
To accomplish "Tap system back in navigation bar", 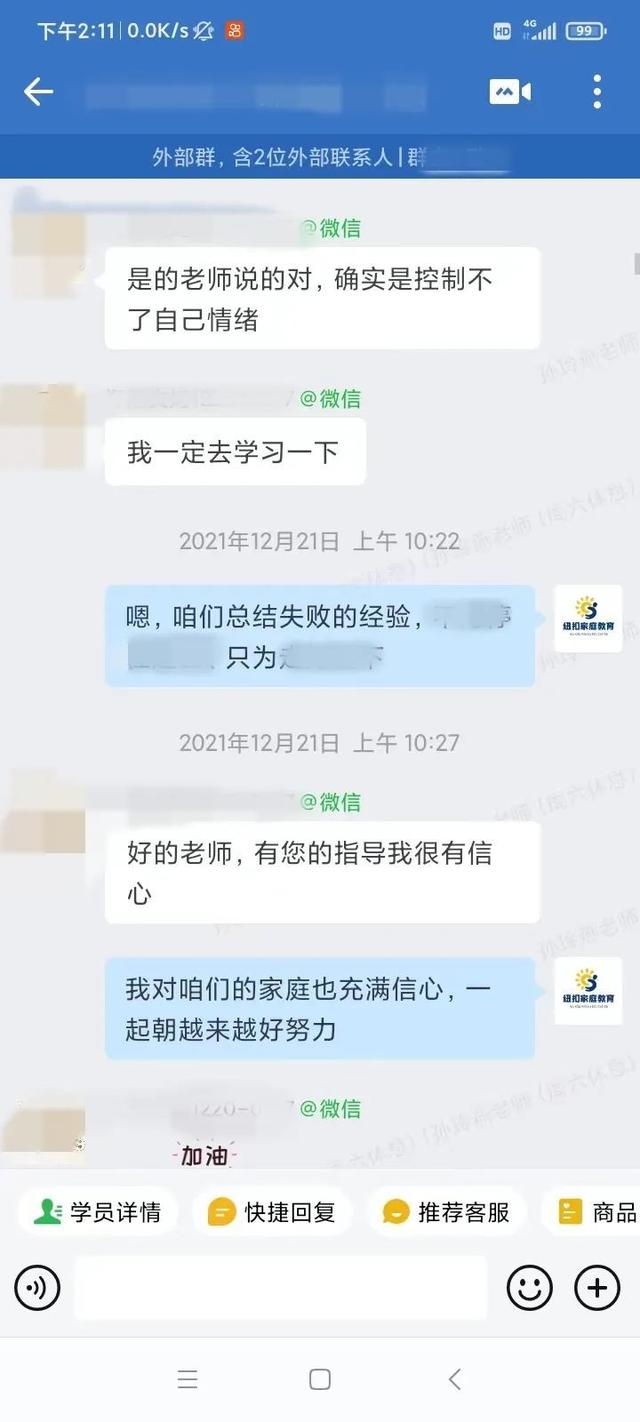I will 454,1380.
